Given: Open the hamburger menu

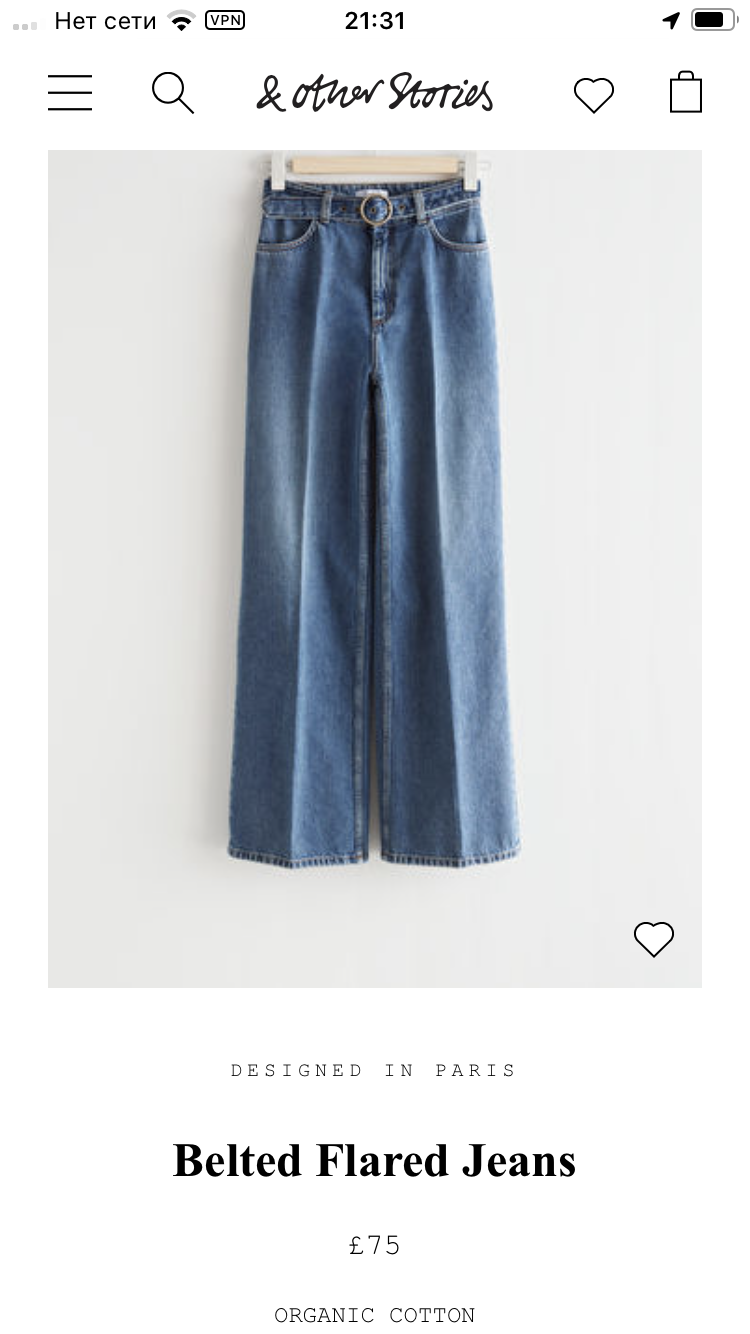Looking at the screenshot, I should (x=70, y=93).
